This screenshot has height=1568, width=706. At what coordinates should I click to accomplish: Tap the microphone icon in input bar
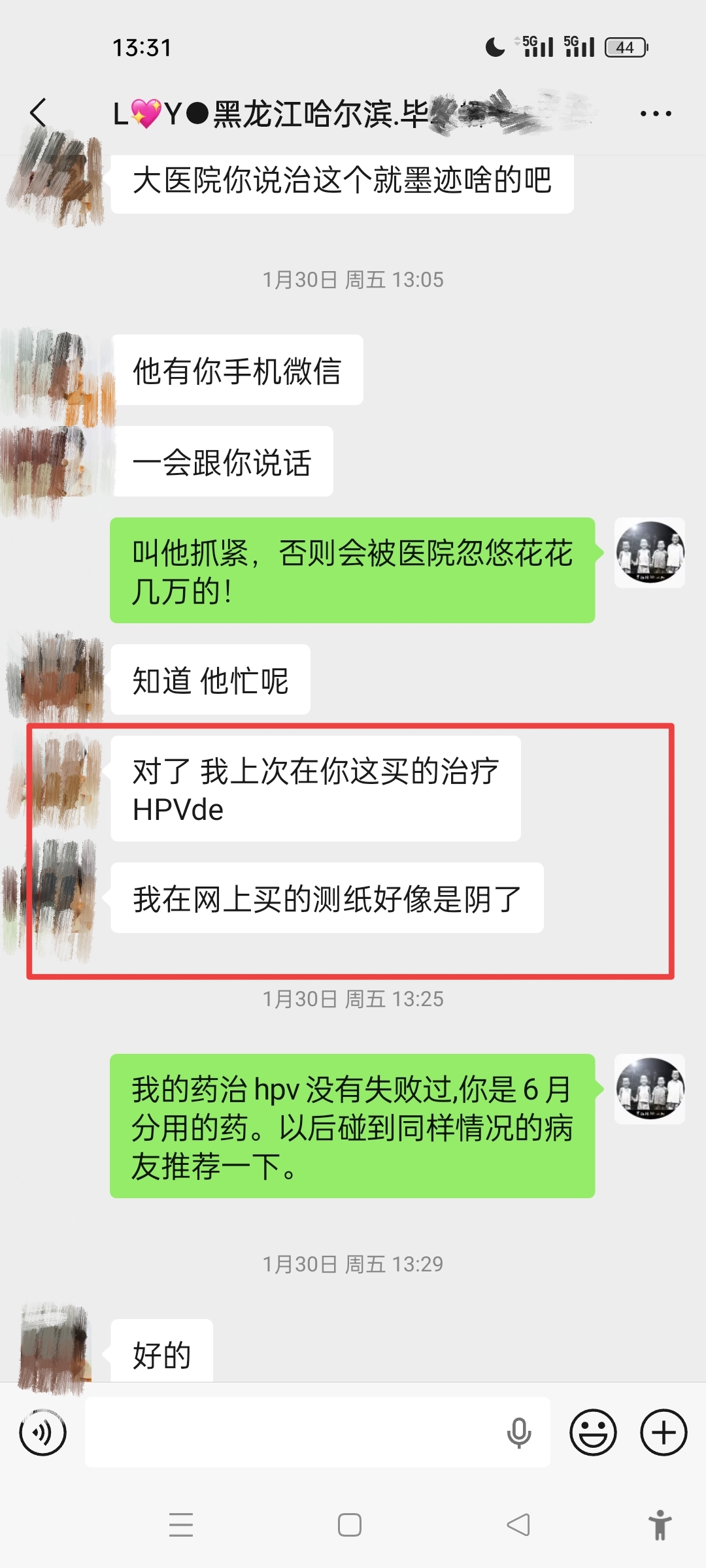coord(520,1431)
